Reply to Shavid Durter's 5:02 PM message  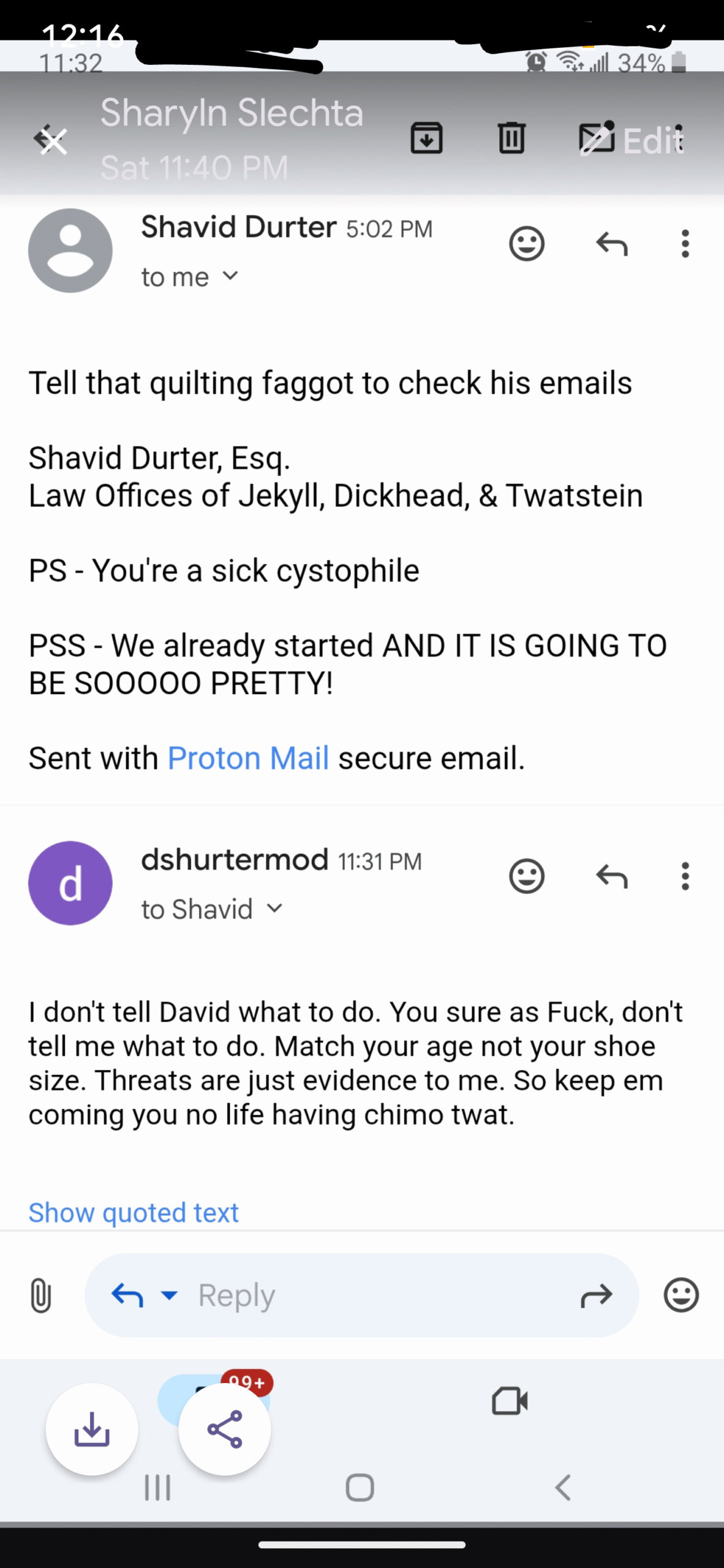[612, 244]
